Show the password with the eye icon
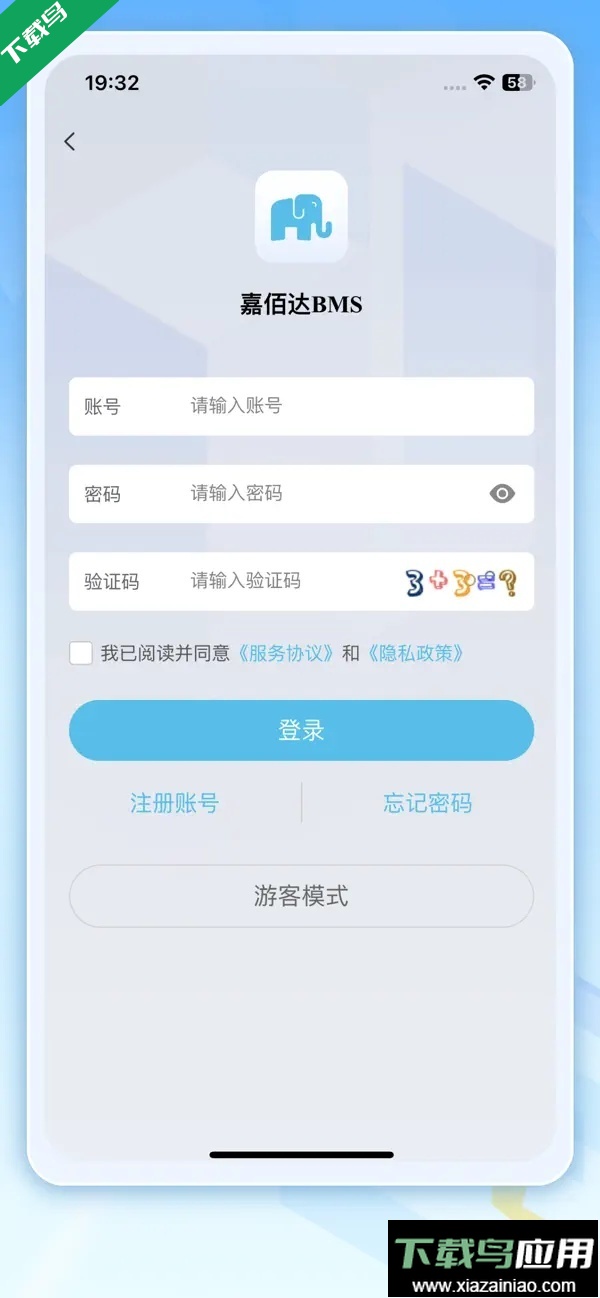 [502, 494]
